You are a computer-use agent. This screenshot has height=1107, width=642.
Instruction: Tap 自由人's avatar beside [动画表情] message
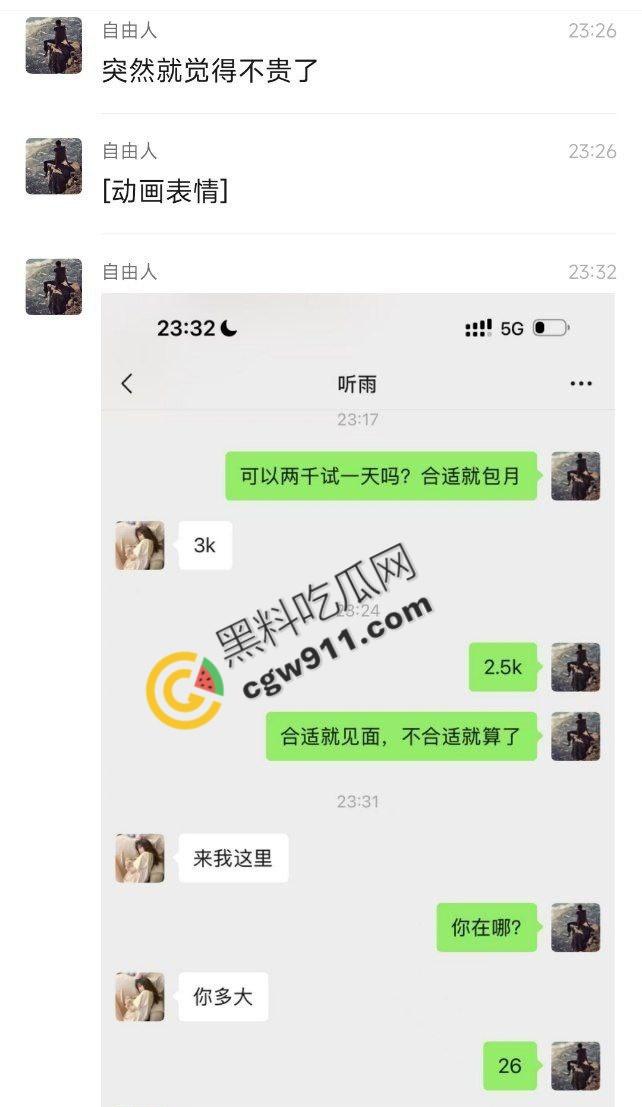(54, 167)
